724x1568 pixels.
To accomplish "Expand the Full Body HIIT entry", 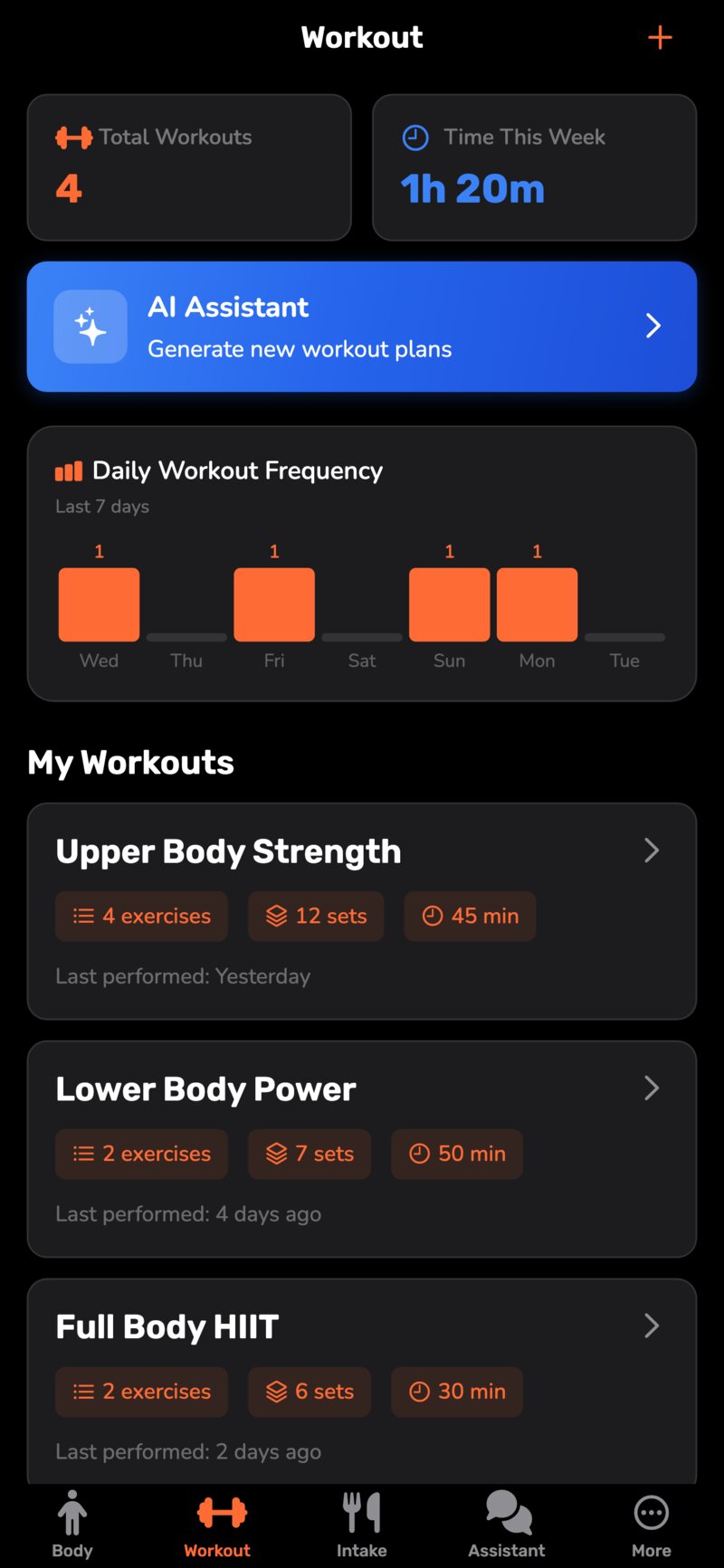I will (x=651, y=1326).
